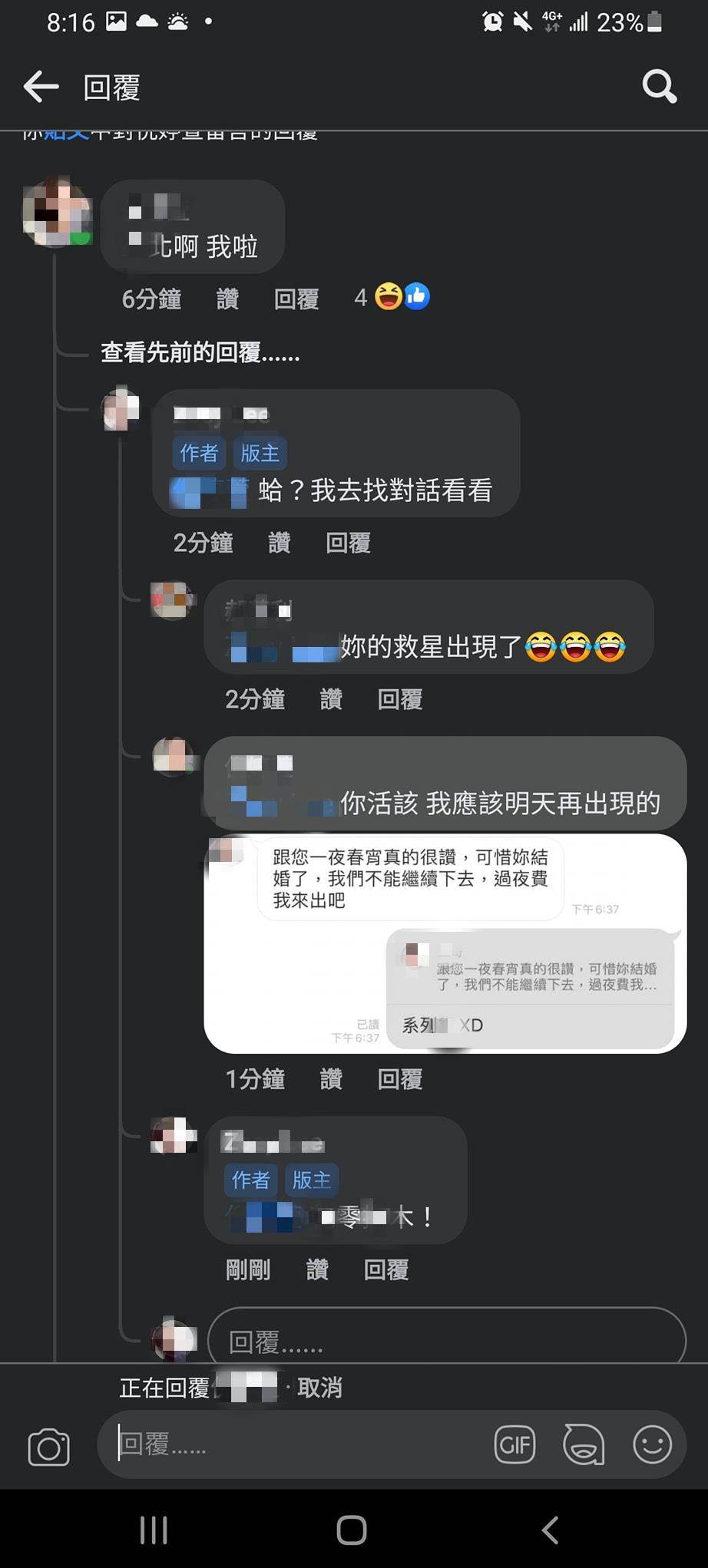Reply to the comment 蛤？我去找對話看看
The height and width of the screenshot is (1568, 708).
tap(348, 543)
